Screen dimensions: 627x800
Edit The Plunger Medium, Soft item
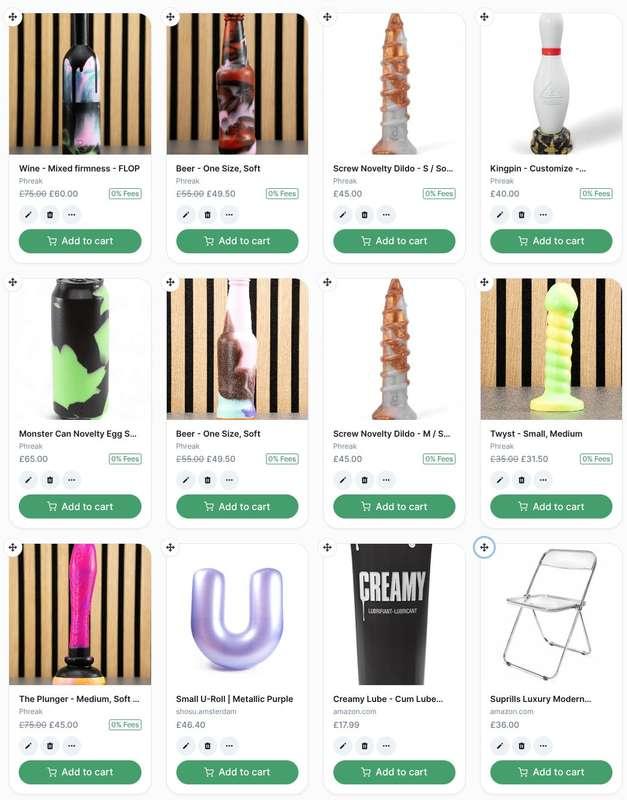click(x=28, y=745)
